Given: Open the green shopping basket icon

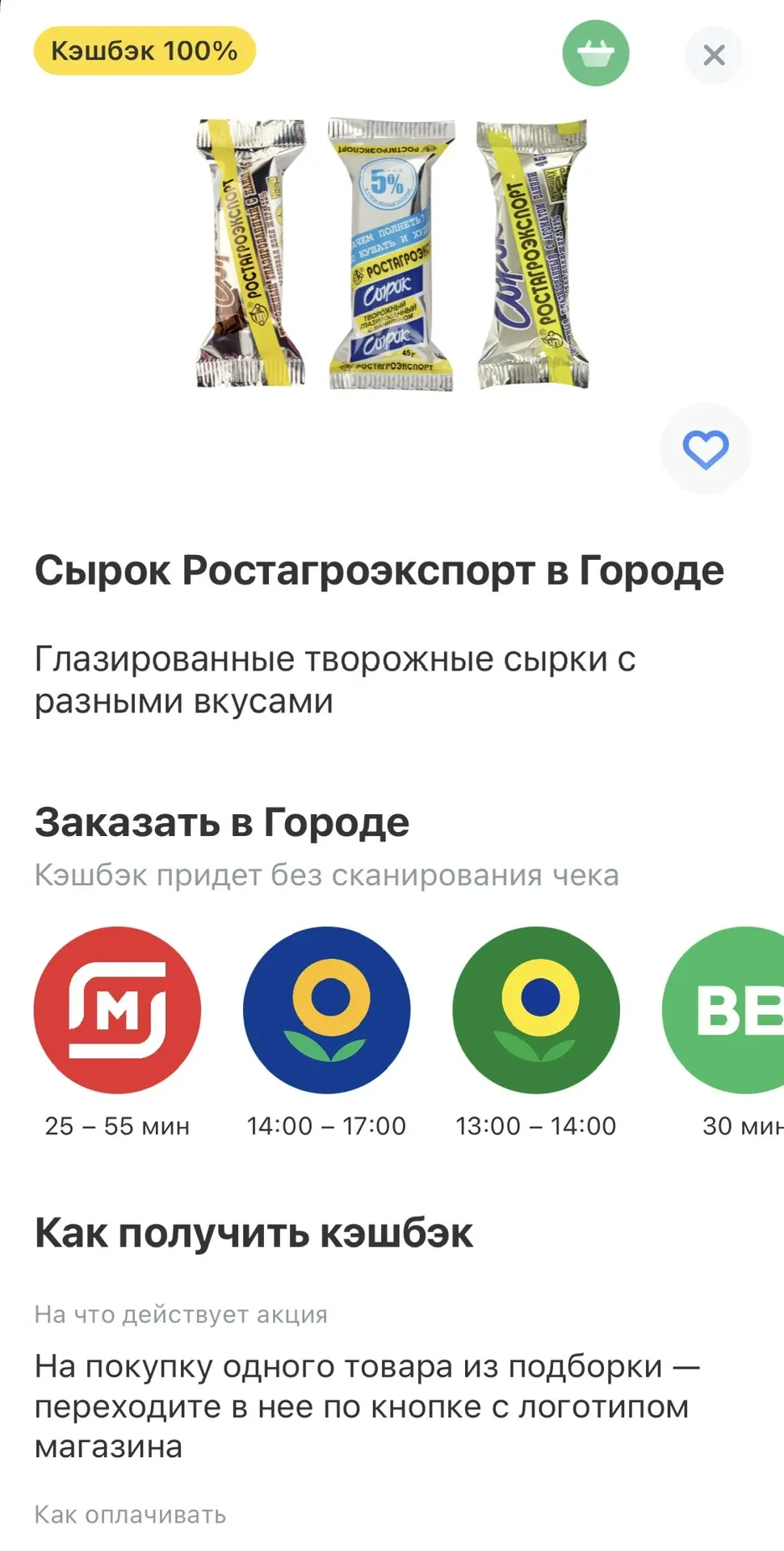Looking at the screenshot, I should pos(596,53).
